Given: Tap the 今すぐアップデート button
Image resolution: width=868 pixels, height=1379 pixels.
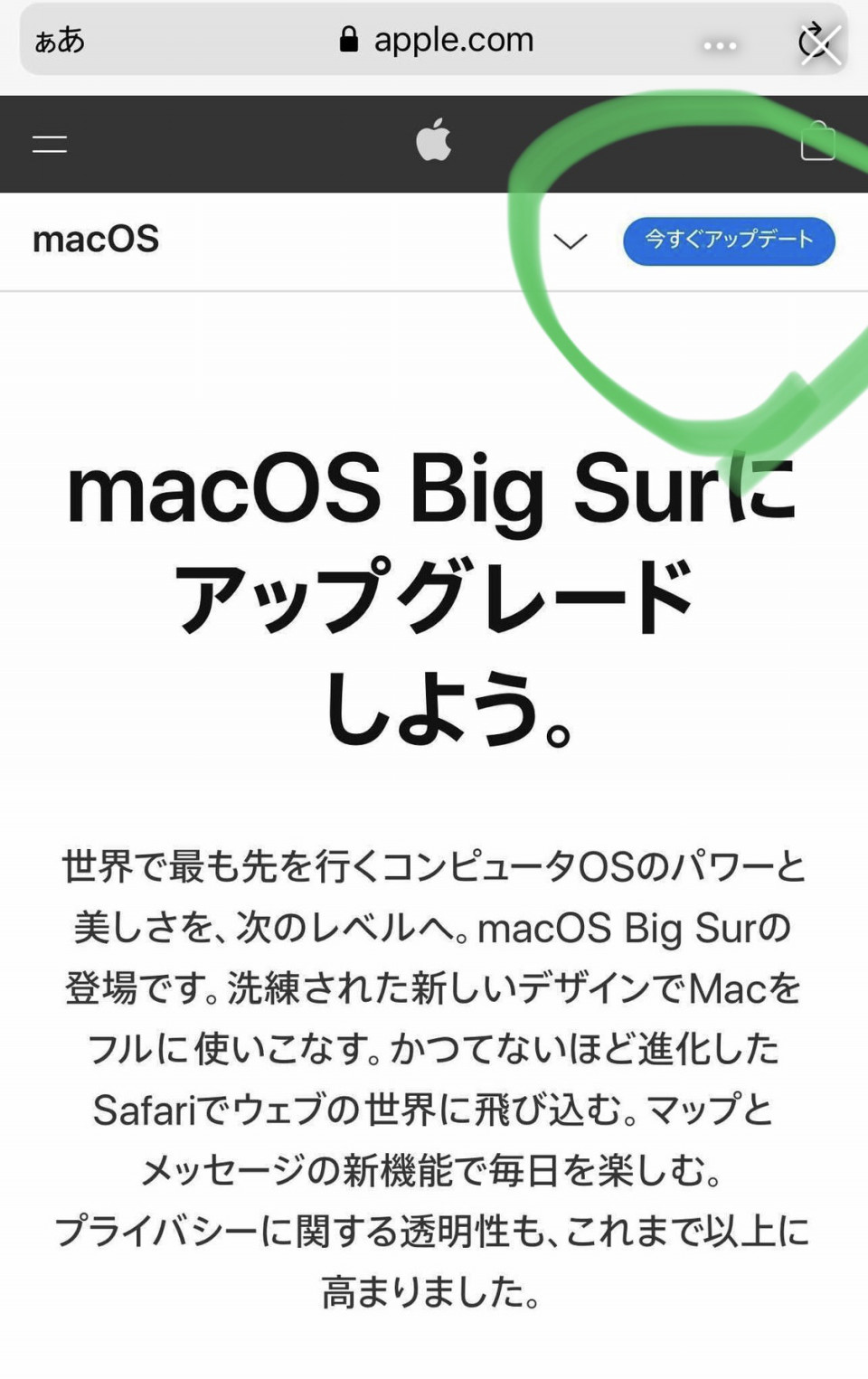Looking at the screenshot, I should [729, 241].
